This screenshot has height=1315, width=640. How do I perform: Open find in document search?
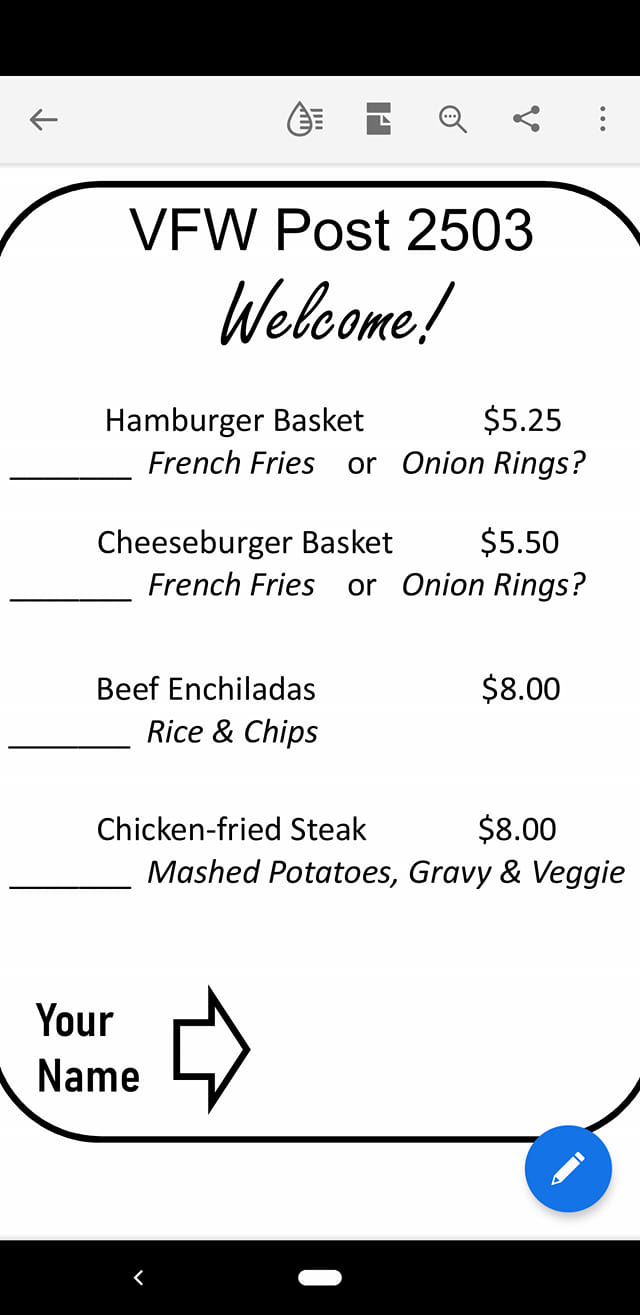click(453, 119)
